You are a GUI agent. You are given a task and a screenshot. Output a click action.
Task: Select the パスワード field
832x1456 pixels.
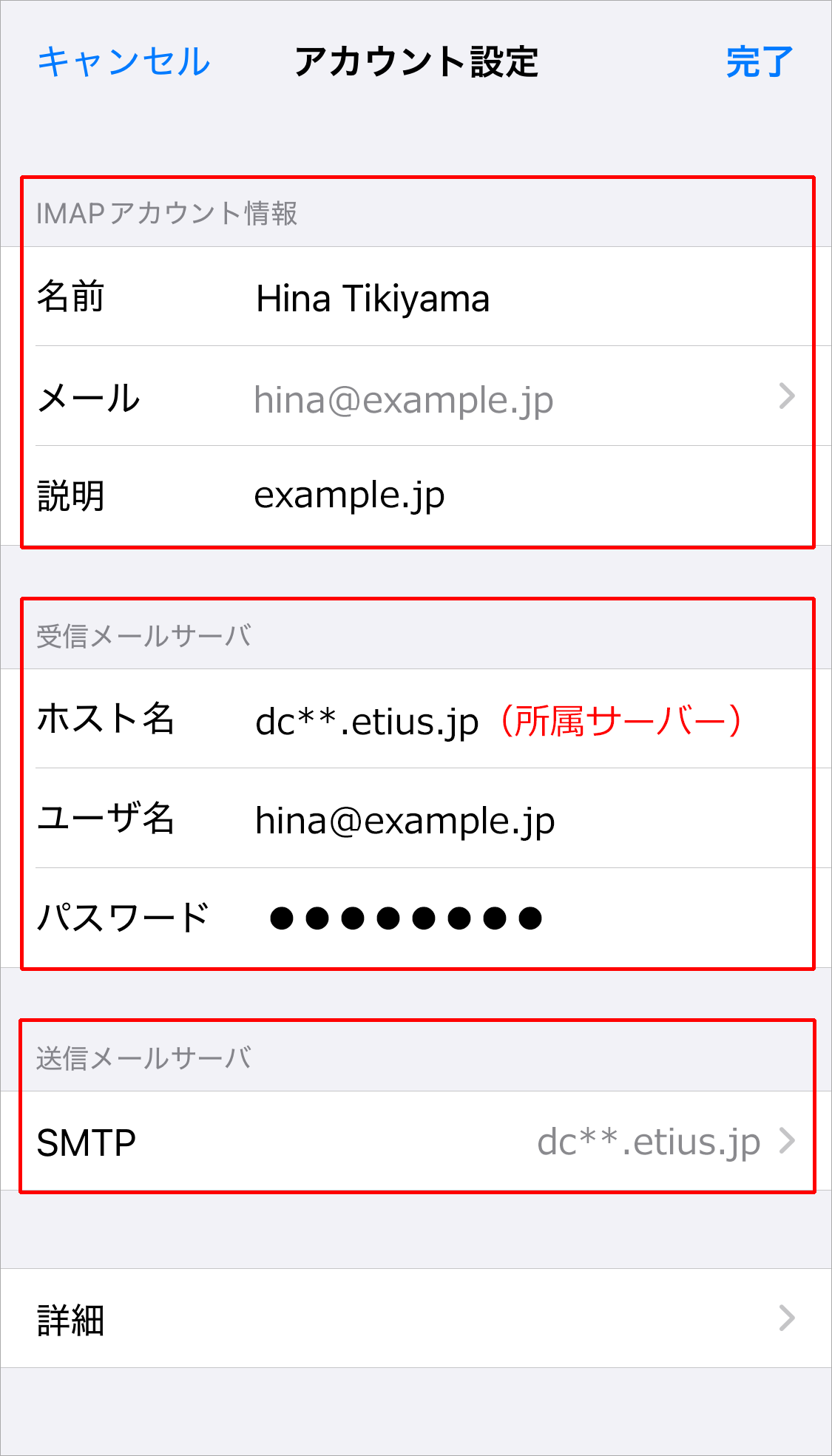click(x=416, y=918)
